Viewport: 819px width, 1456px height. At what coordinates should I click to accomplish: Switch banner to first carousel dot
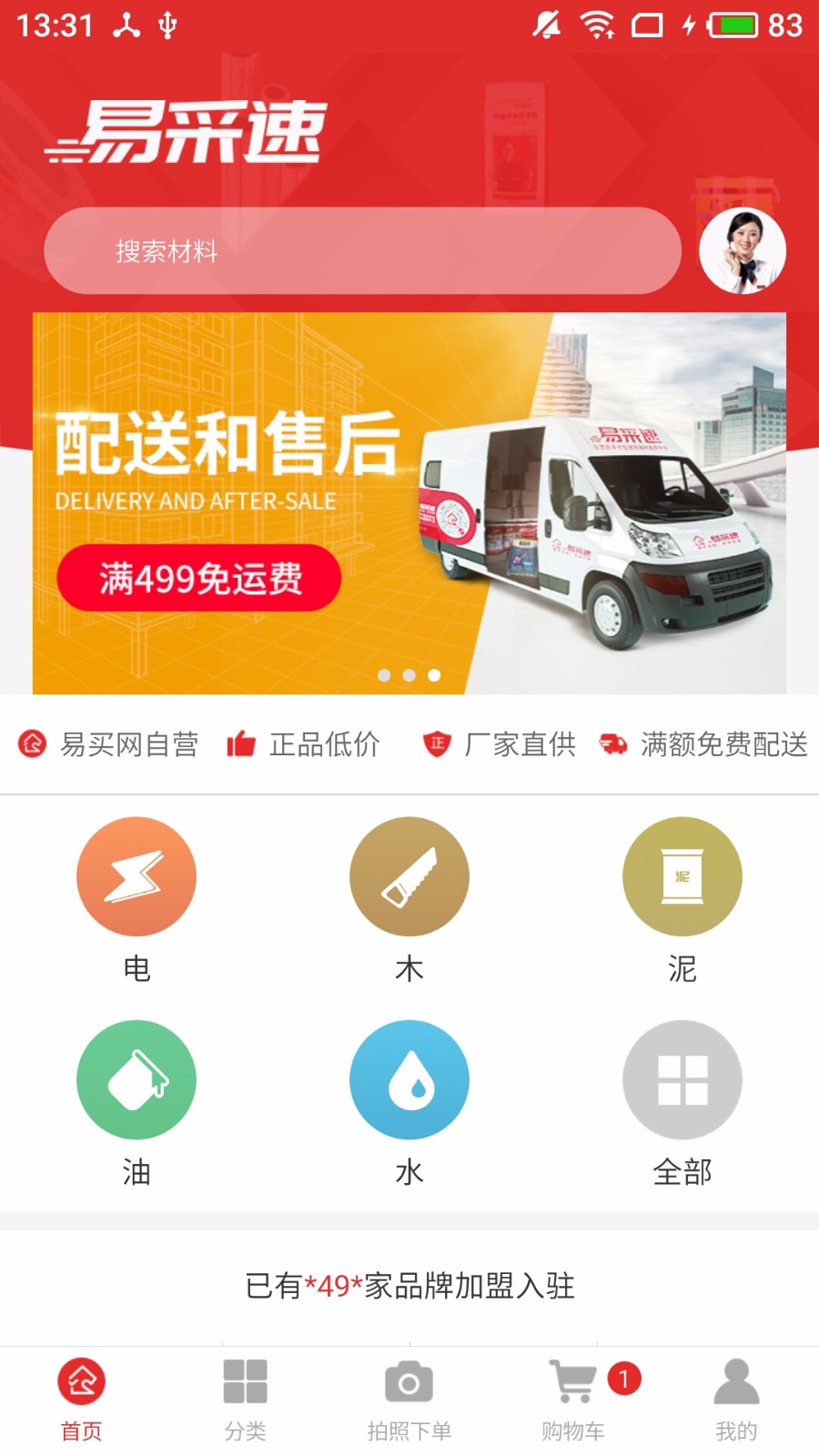[385, 675]
